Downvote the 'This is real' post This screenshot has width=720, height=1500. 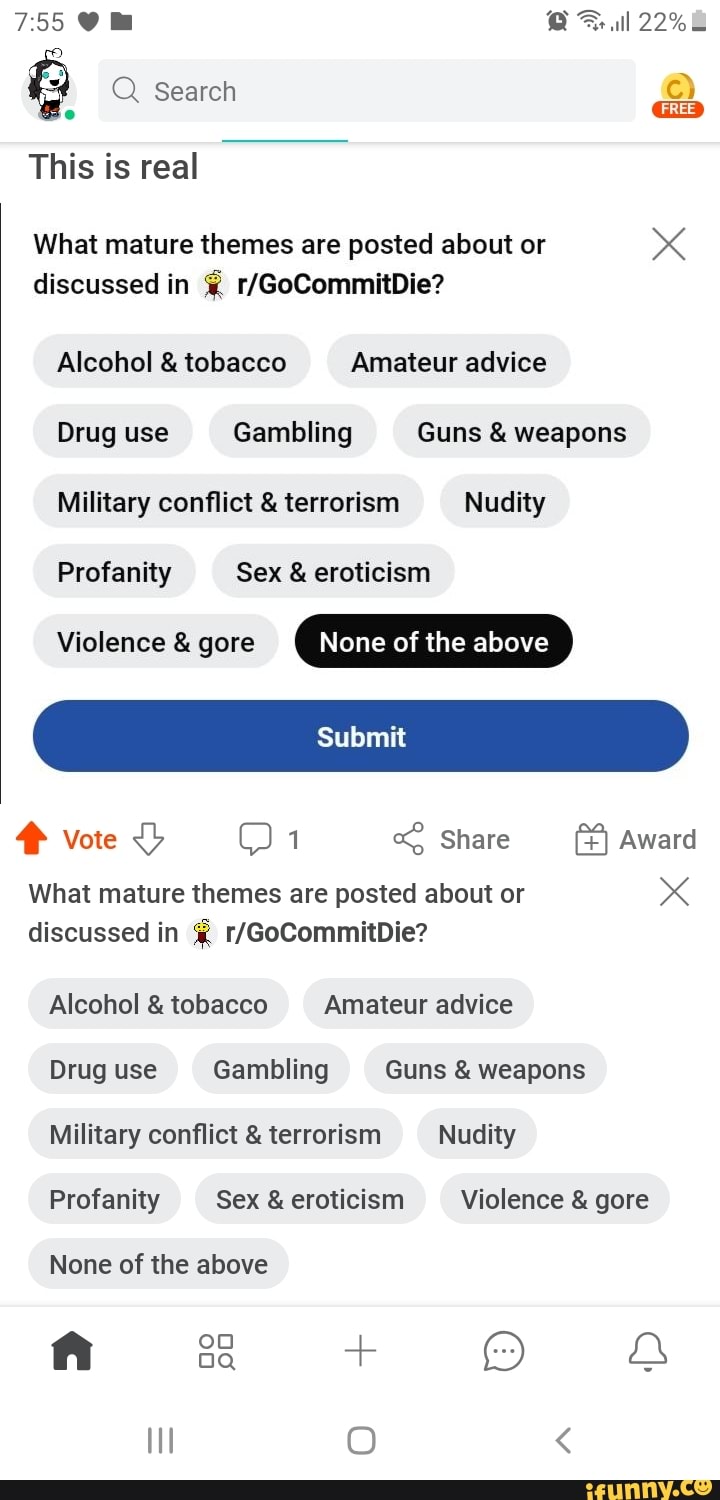coord(148,839)
